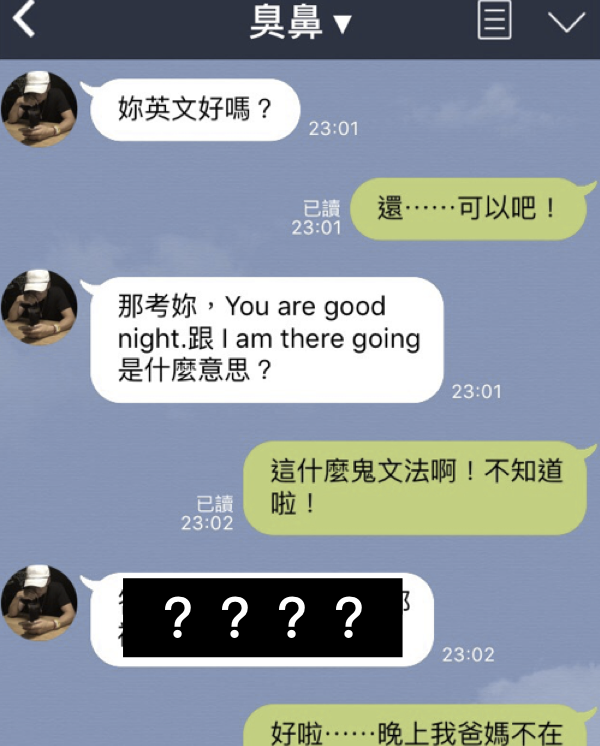
Task: Open sender avatar beside 那考妳 message
Action: 40,307
